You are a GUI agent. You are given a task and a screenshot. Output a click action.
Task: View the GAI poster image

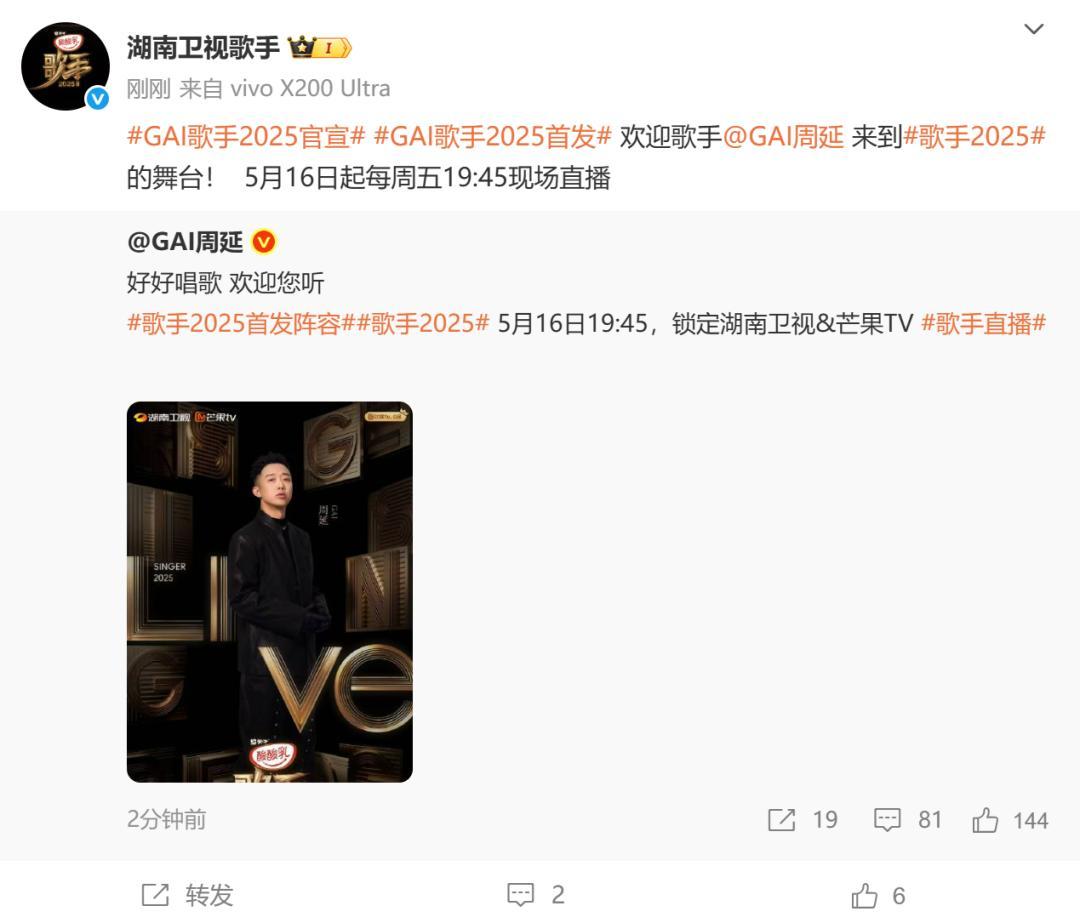pyautogui.click(x=269, y=591)
